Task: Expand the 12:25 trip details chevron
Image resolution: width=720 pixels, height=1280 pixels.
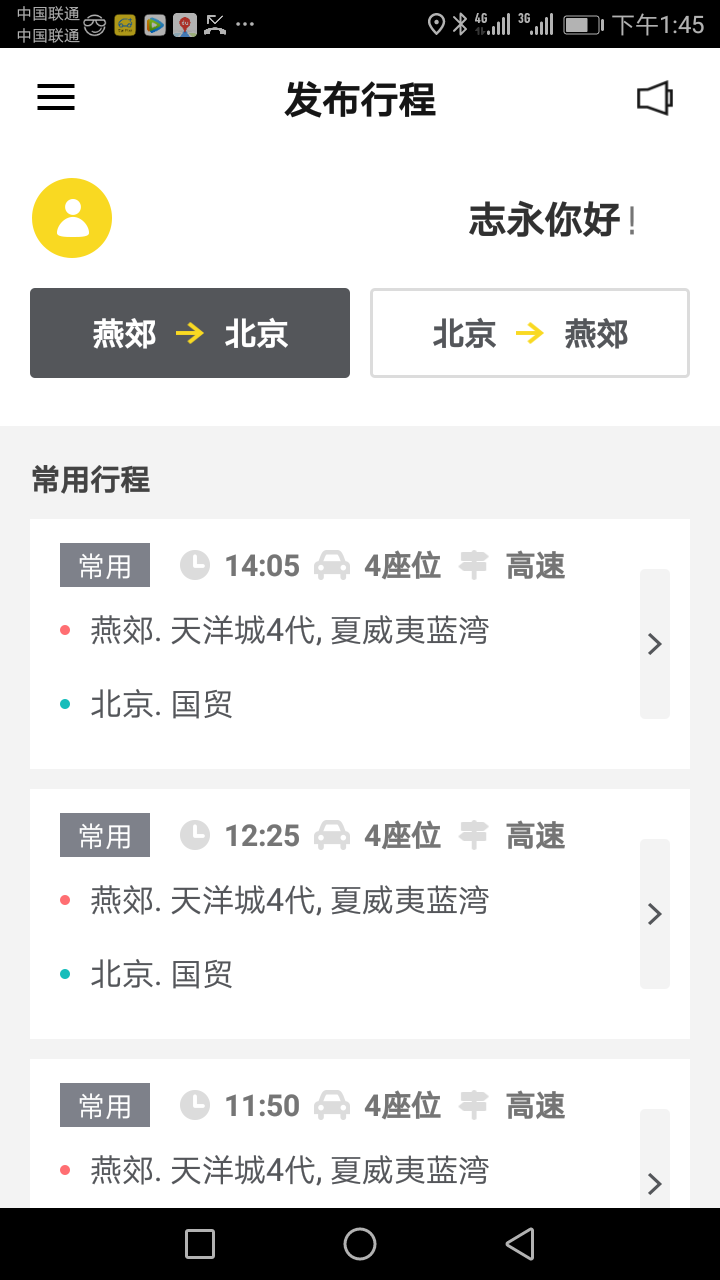Action: (x=655, y=913)
